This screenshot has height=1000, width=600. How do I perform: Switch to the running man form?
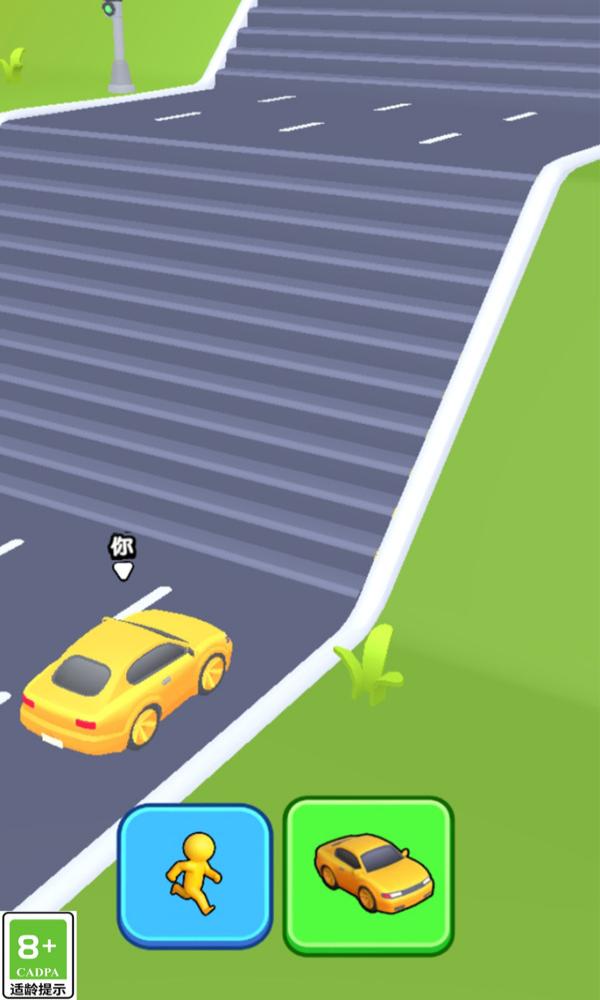point(194,875)
